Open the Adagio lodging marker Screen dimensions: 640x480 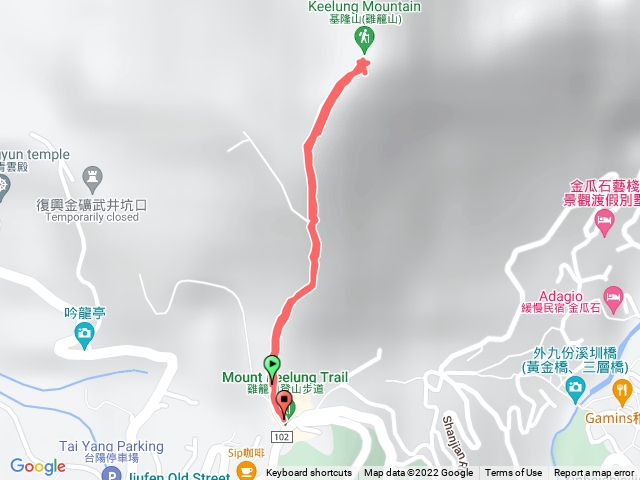(x=613, y=297)
